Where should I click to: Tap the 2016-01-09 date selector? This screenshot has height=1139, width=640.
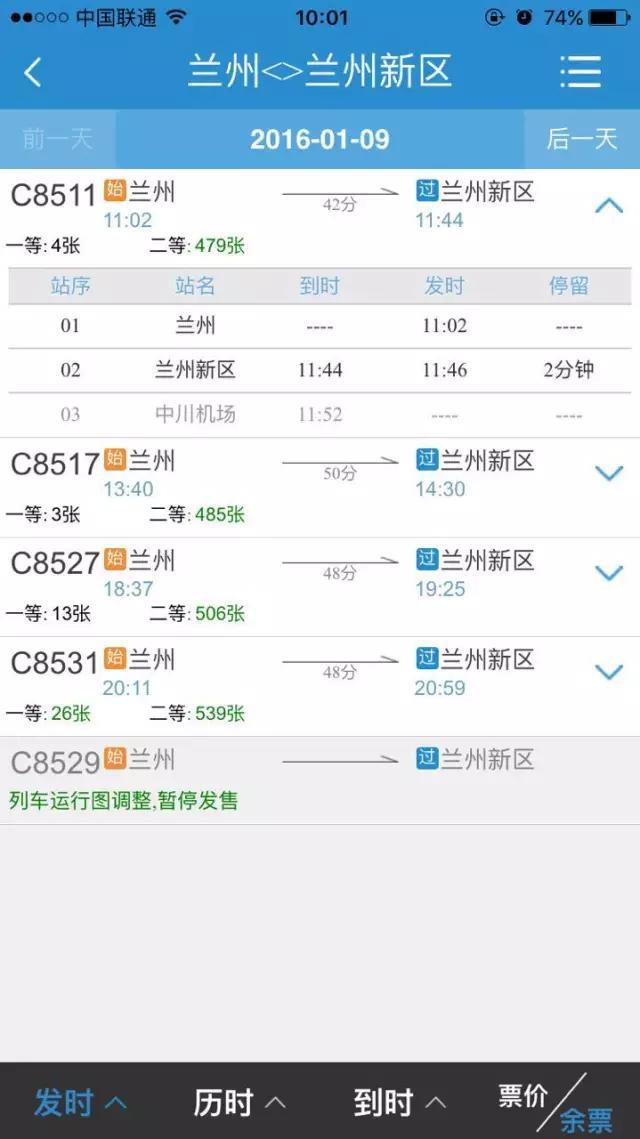click(320, 139)
